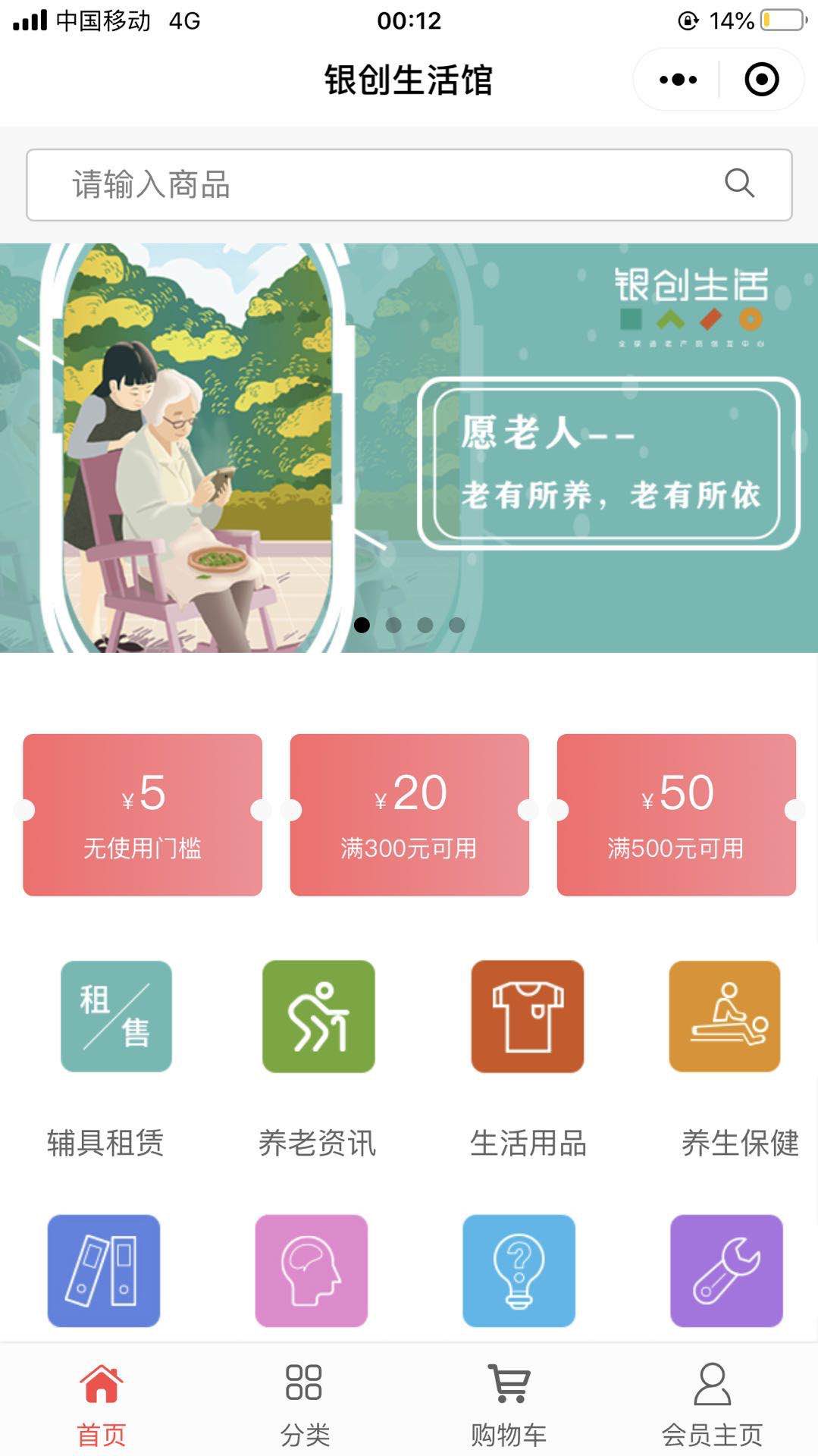Tap the magnifier search icon
The height and width of the screenshot is (1456, 818).
(739, 183)
